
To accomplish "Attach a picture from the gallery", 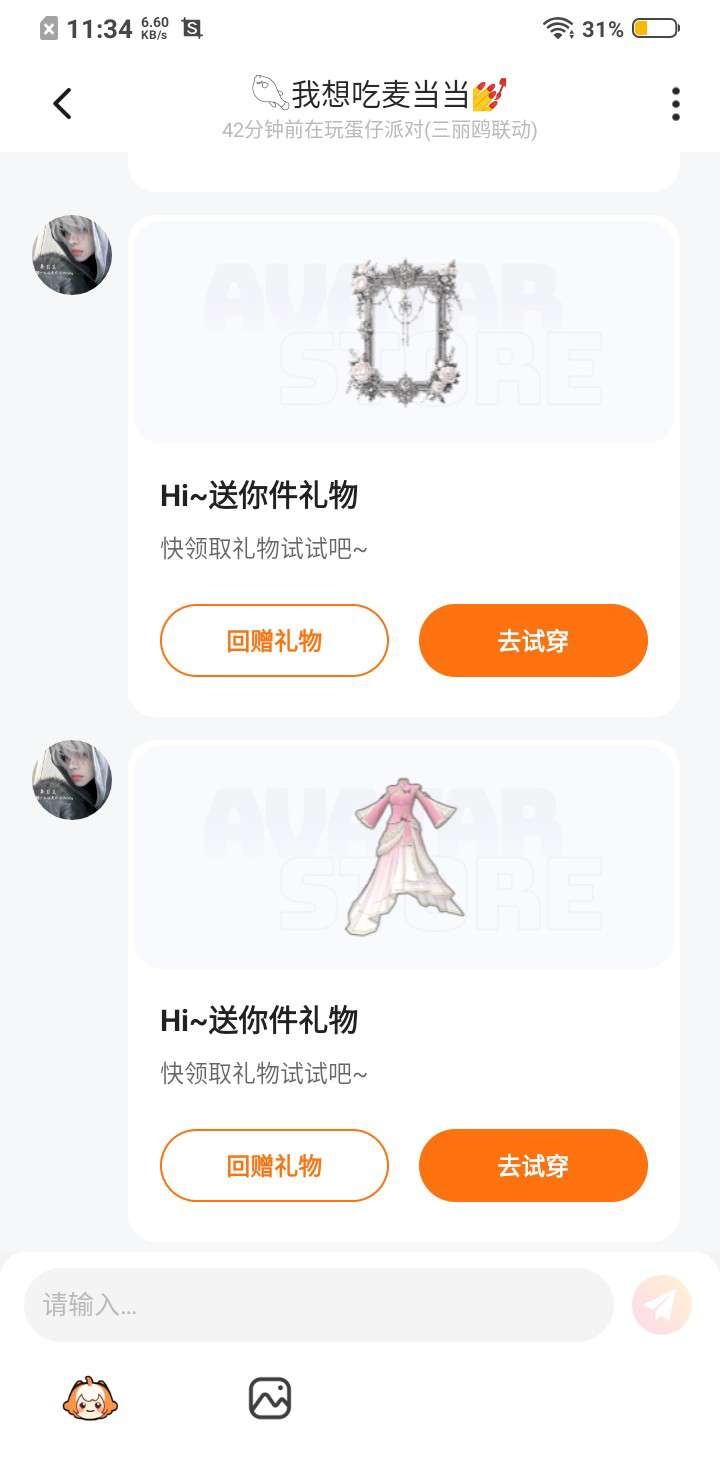I will pyautogui.click(x=270, y=1398).
